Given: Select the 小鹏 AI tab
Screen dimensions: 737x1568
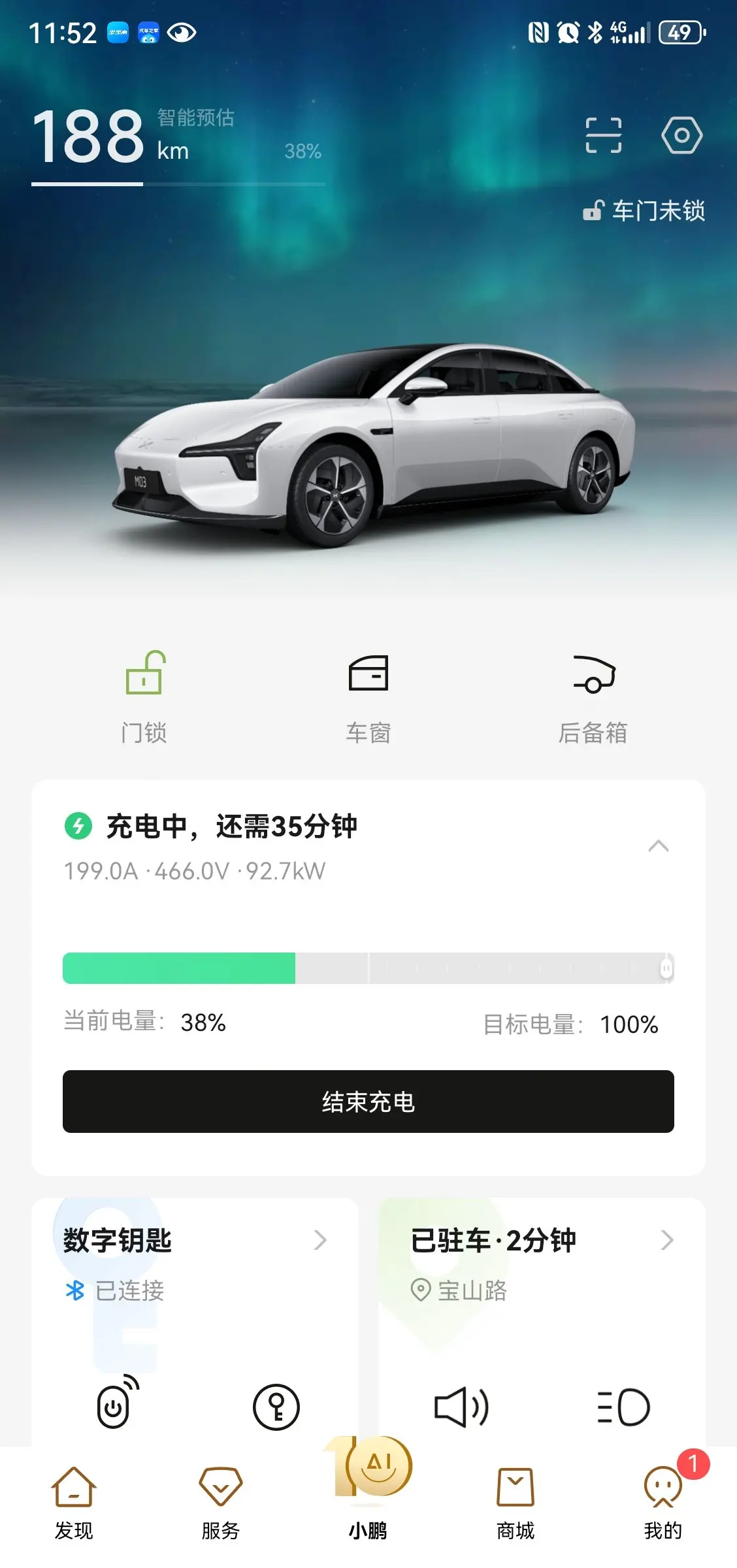Looking at the screenshot, I should click(368, 1490).
